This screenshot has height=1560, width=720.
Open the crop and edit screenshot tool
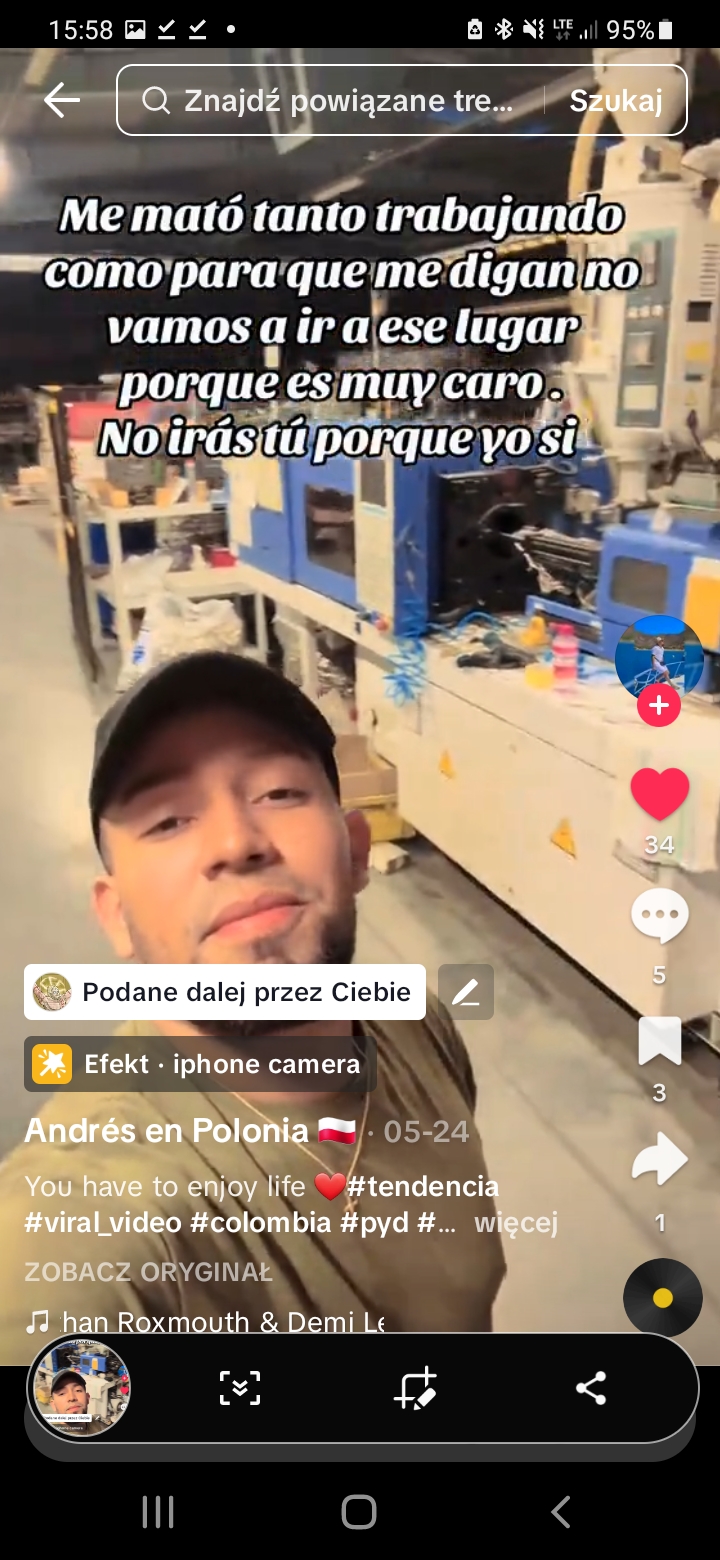(x=416, y=1388)
